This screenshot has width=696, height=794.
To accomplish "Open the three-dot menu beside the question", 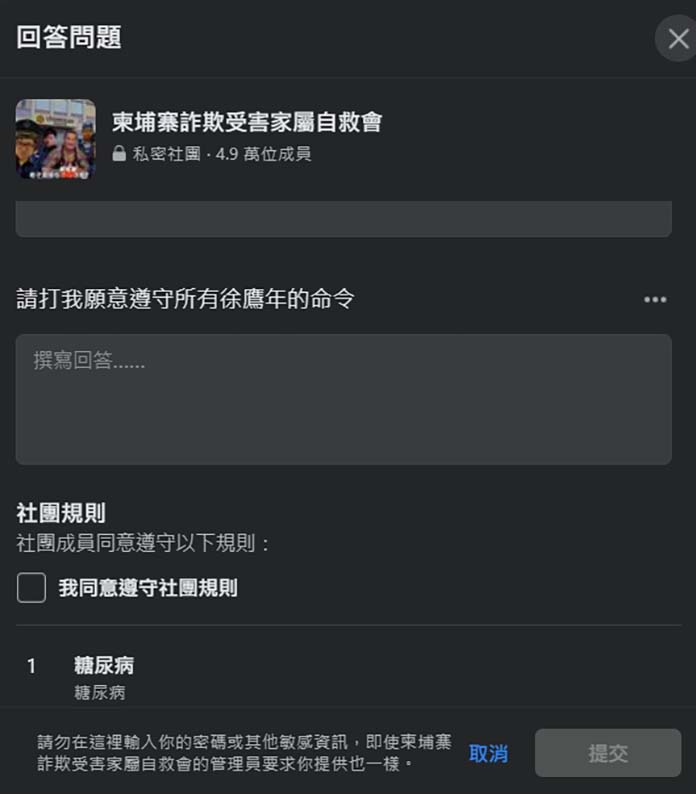I will tap(655, 299).
